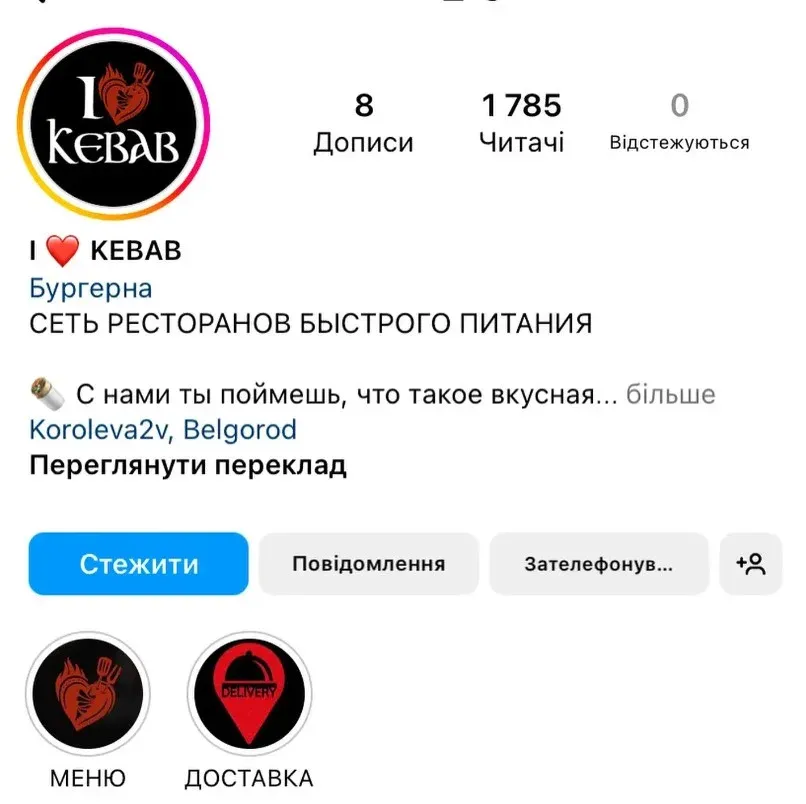Call the business with Зателефонув…
806x804 pixels.
pyautogui.click(x=598, y=564)
